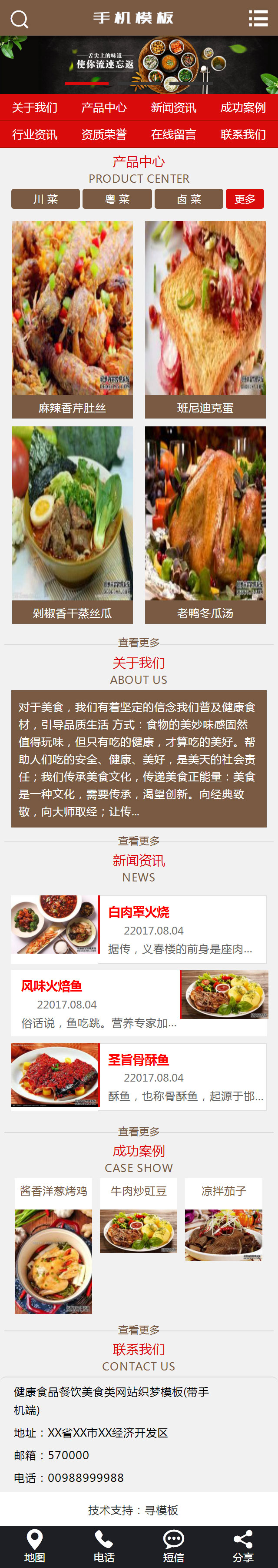Screen dimensions: 278x1568
Task: Show 粤菜 product category
Action: 117,199
